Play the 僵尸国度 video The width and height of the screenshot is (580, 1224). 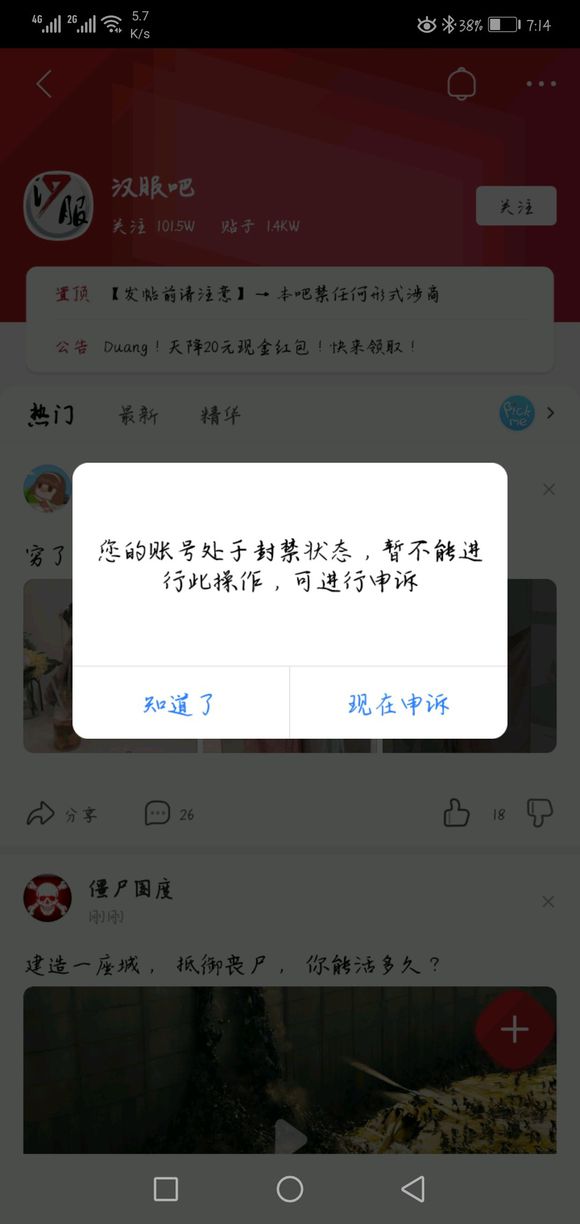(290, 1136)
